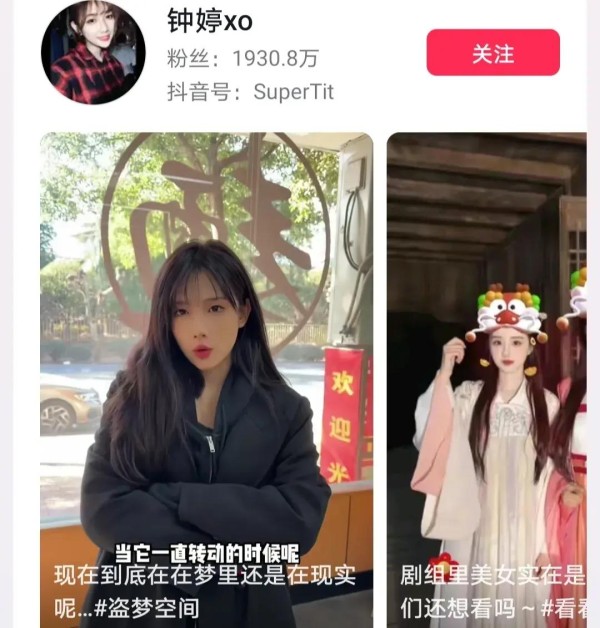Image resolution: width=600 pixels, height=628 pixels.
Task: Tap the red 关注 follow button
Action: 492,53
